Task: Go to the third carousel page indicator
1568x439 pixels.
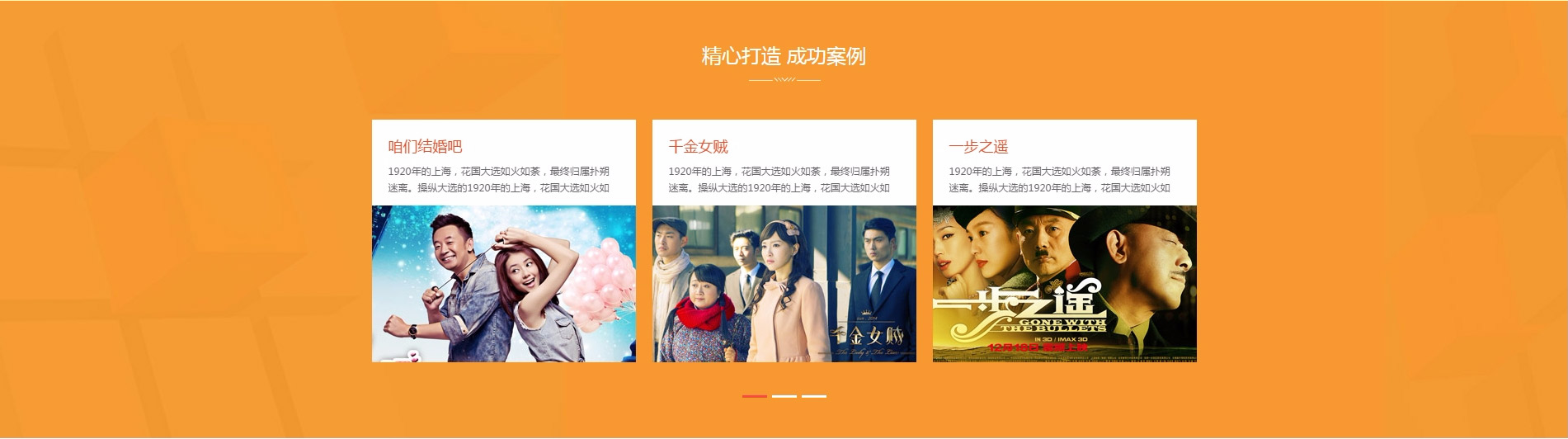Action: click(x=813, y=396)
